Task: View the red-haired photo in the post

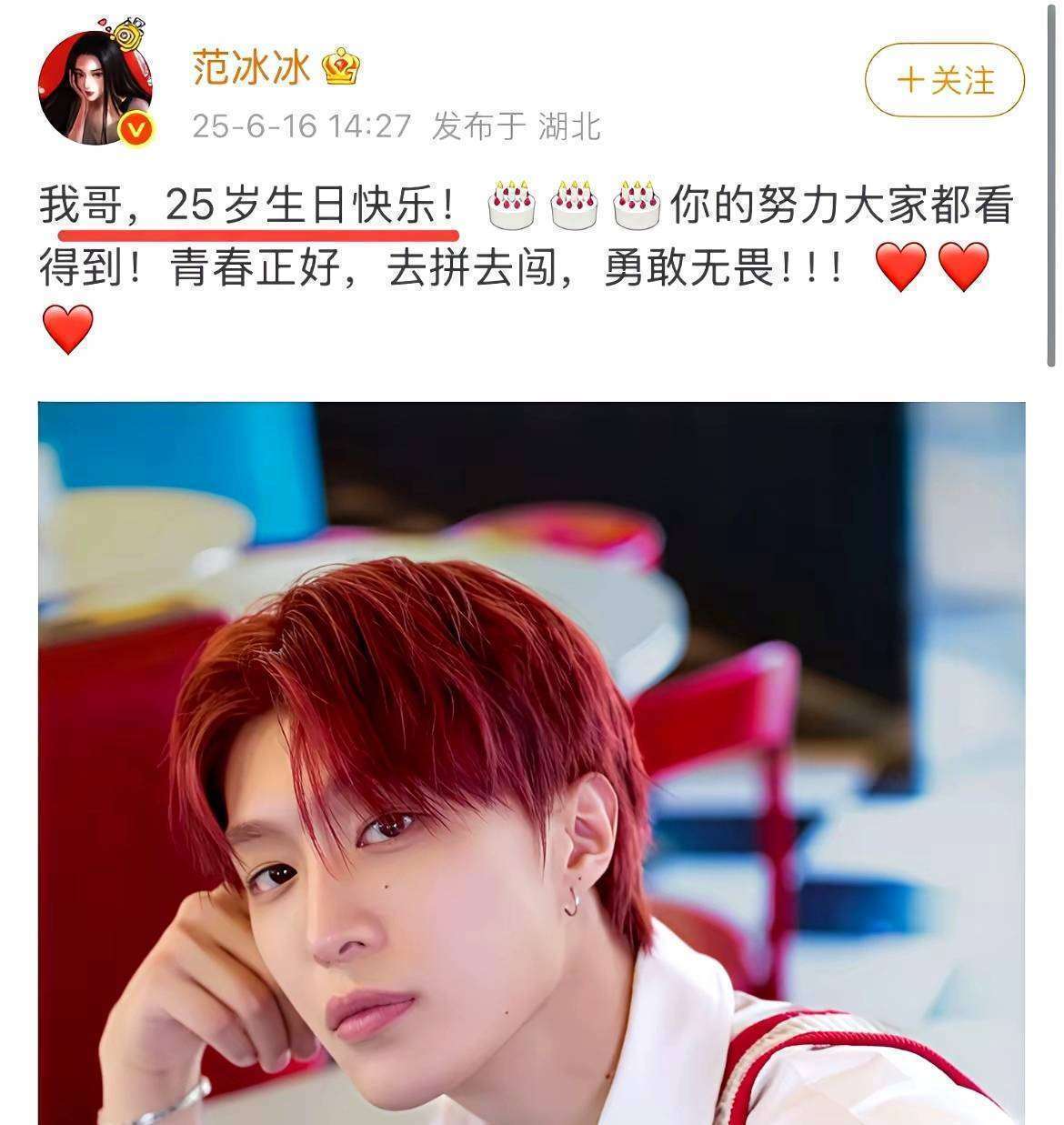Action: pos(531,762)
